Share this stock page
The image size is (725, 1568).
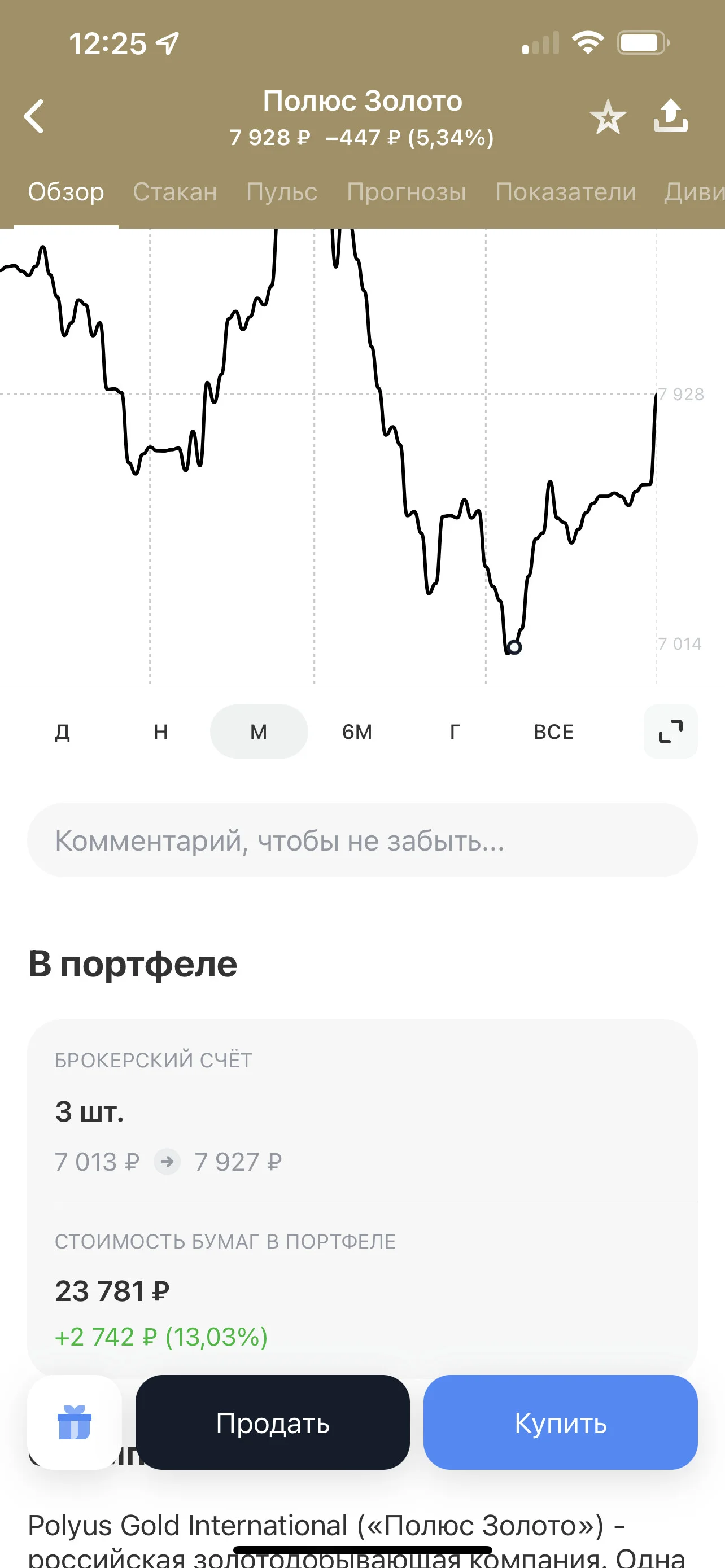(670, 116)
